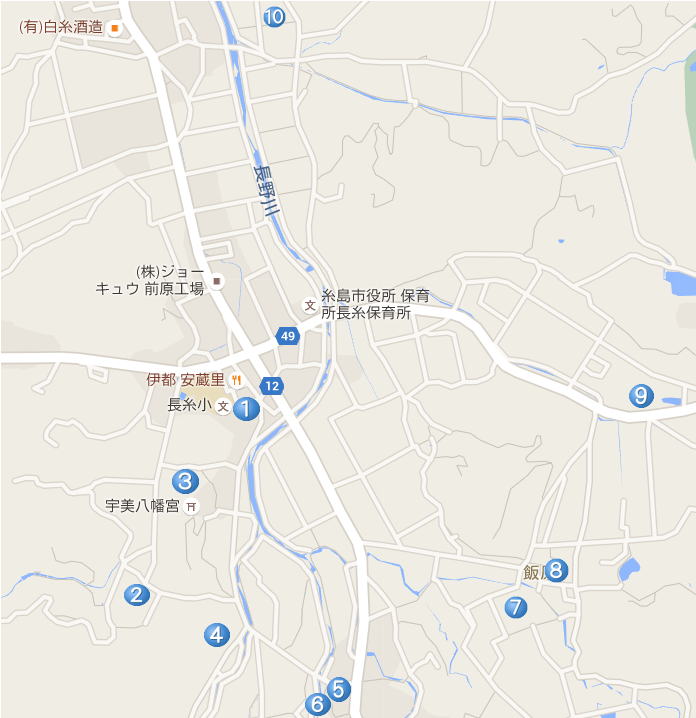This screenshot has width=696, height=718.
Task: Select map marker number 5
Action: coord(338,688)
